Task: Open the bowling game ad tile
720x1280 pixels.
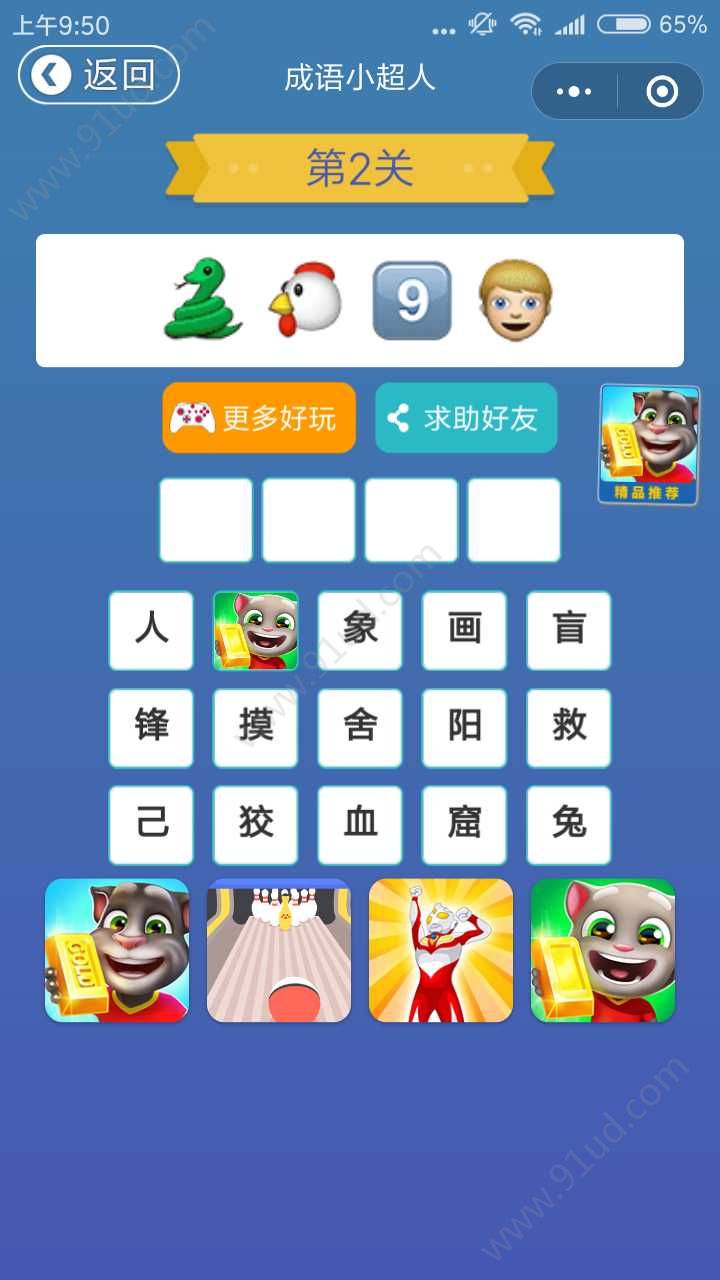Action: [x=279, y=950]
